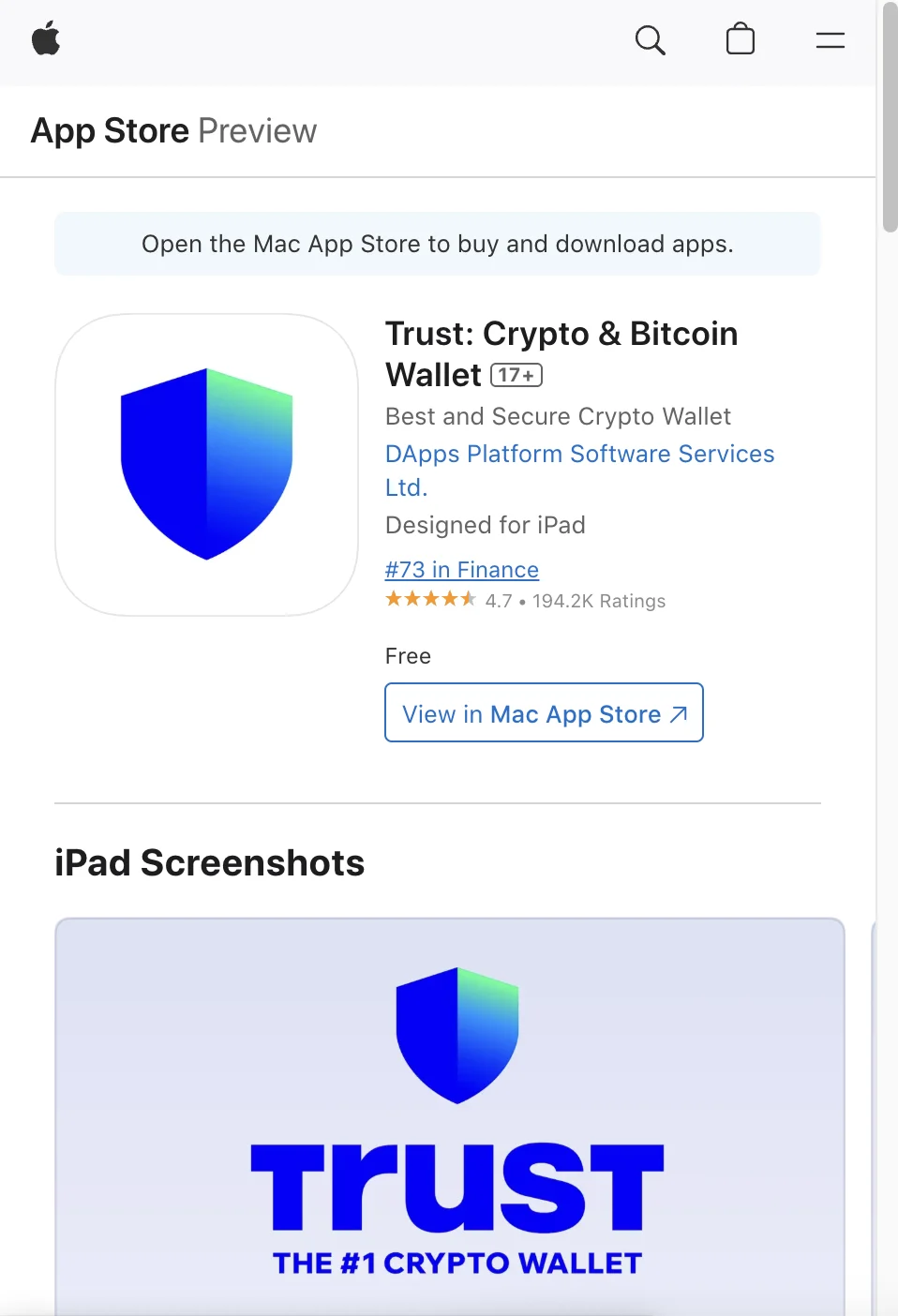The image size is (898, 1316).
Task: Tap View in Mac App Store
Action: (544, 713)
